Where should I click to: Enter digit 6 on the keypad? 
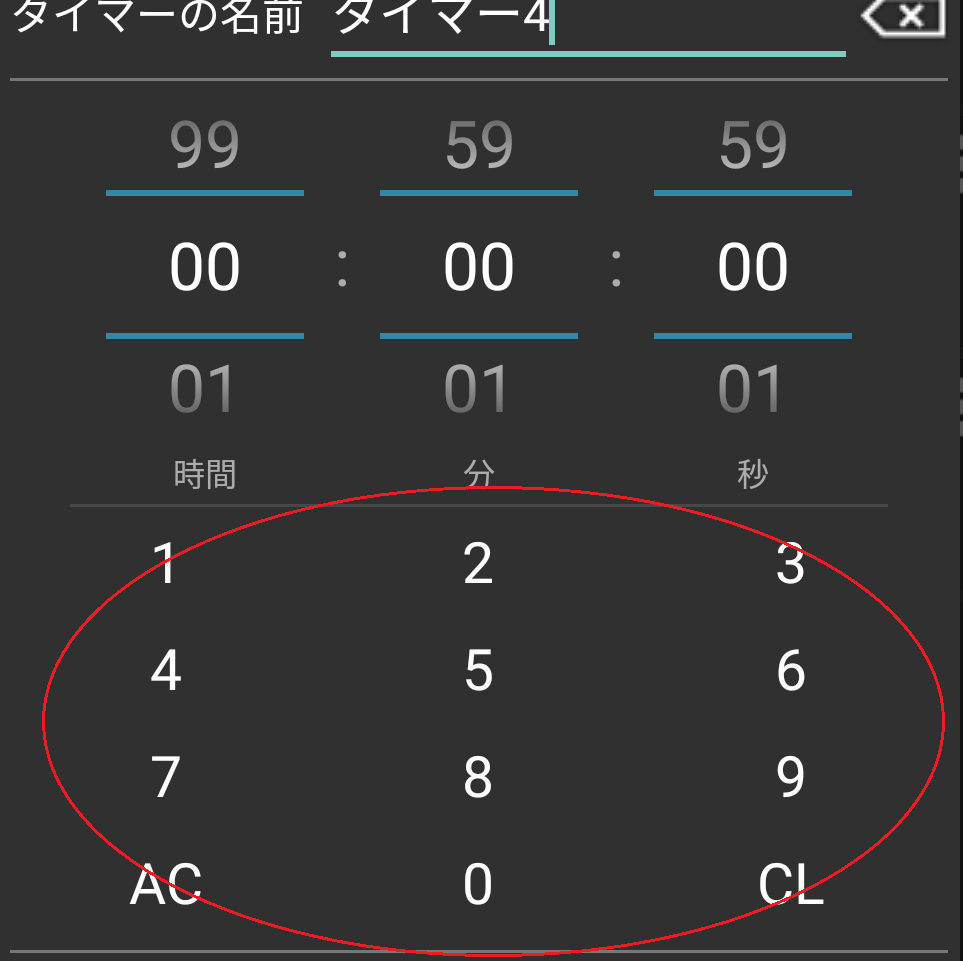(790, 671)
